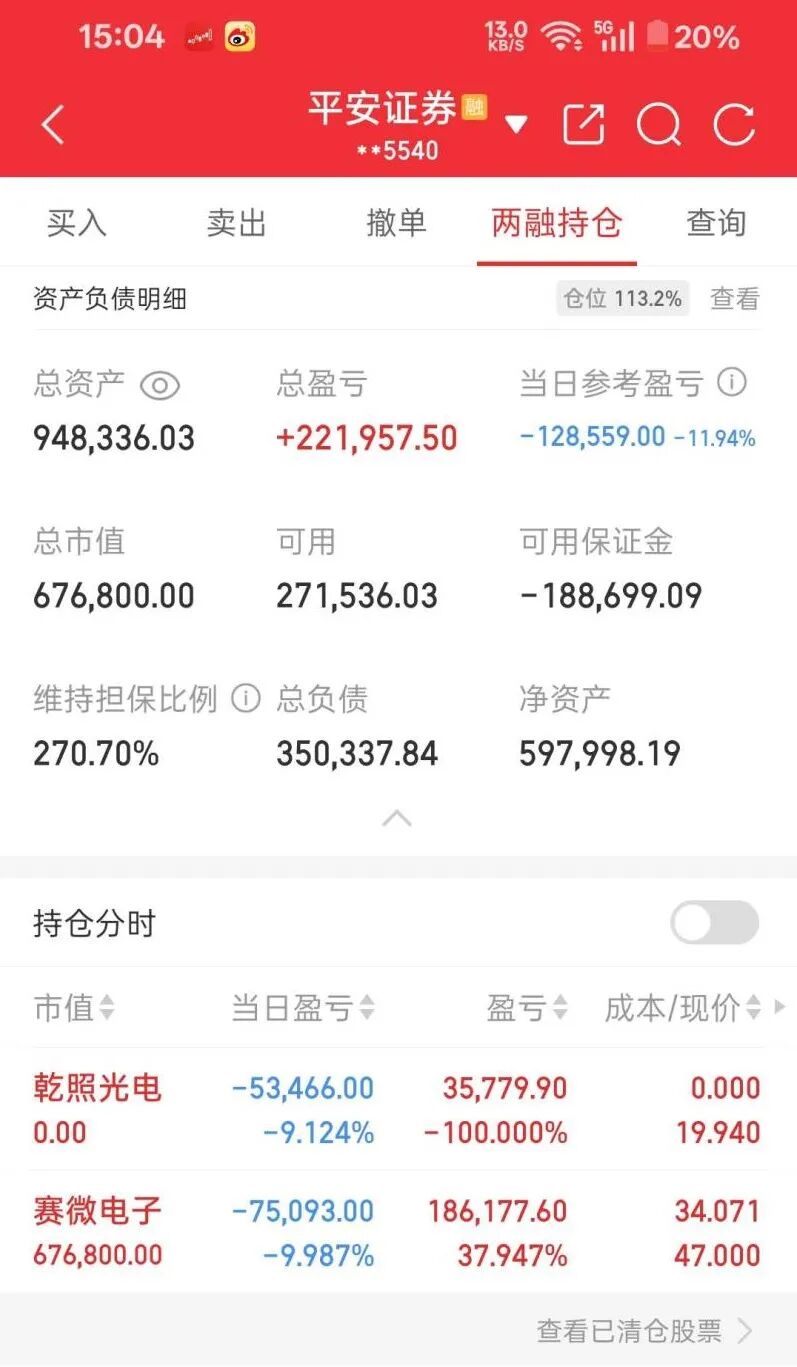Open the account switcher dropdown arrow
This screenshot has height=1367, width=797.
click(516, 126)
